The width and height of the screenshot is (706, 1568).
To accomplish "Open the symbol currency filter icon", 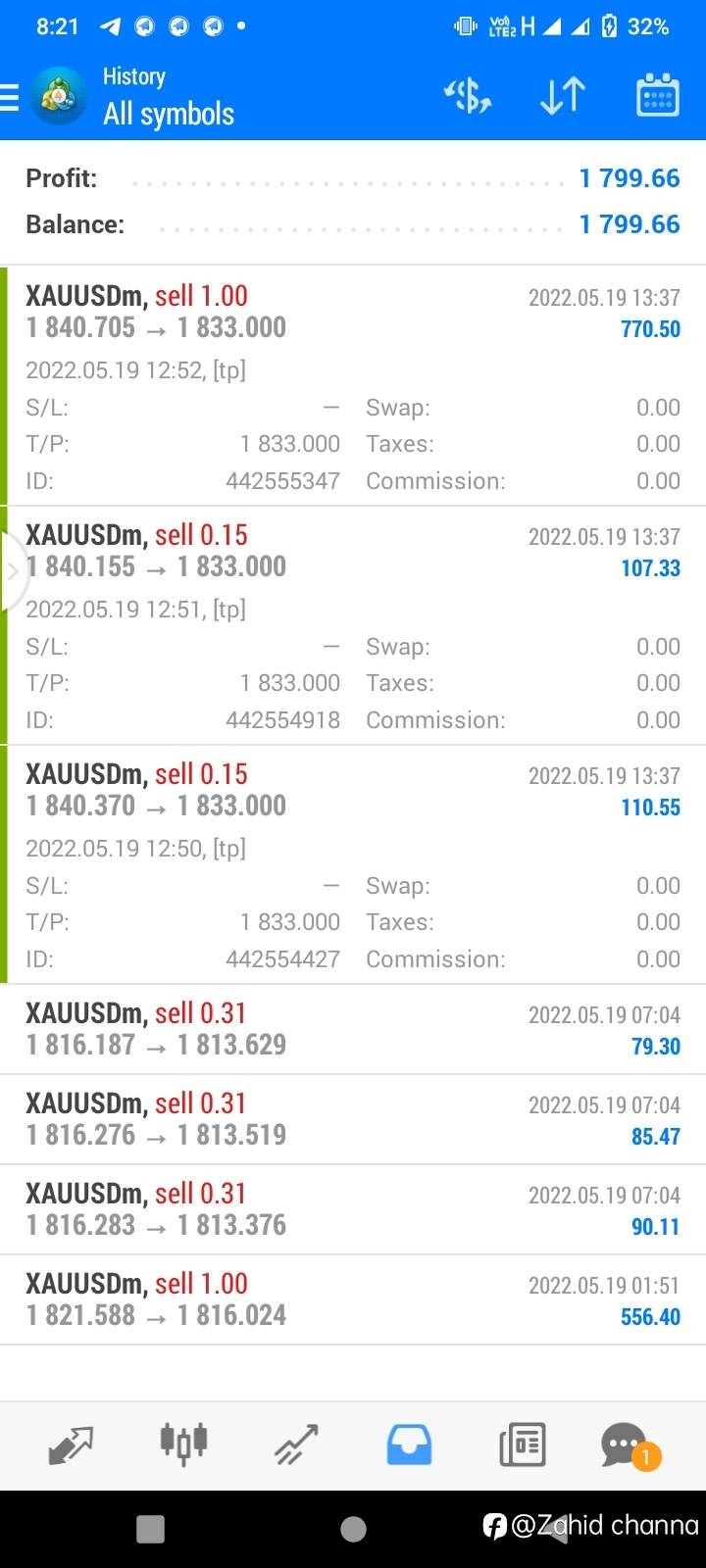I will 468,96.
